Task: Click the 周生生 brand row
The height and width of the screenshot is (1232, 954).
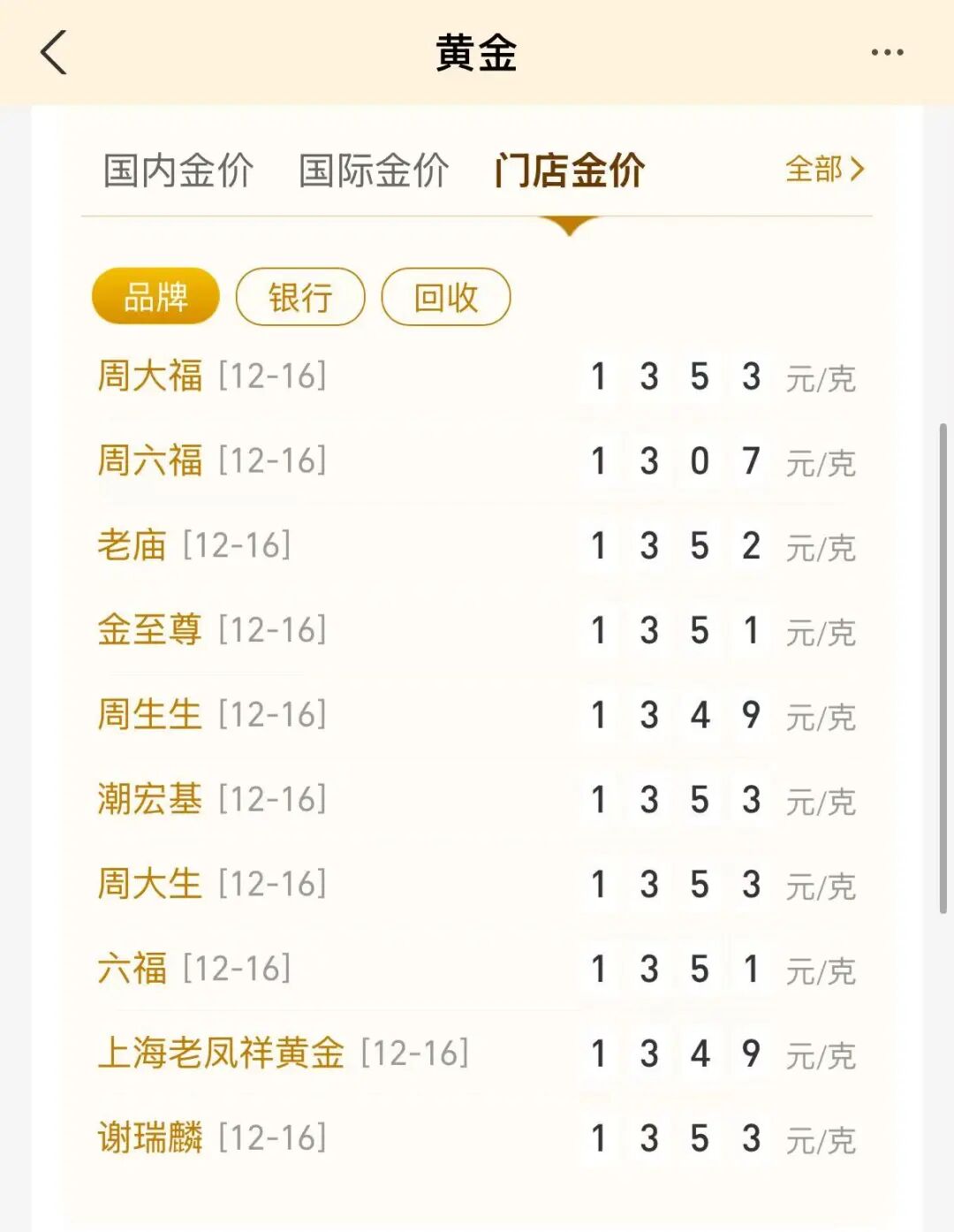Action: coord(149,715)
